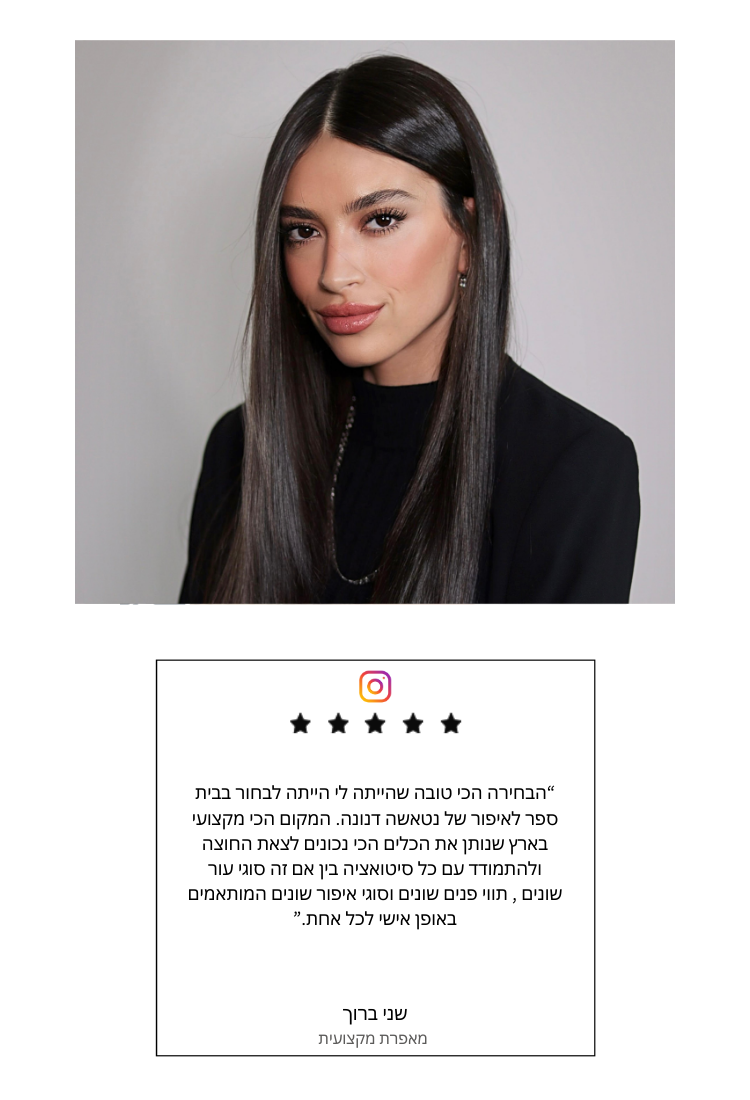
Task: Open the Instagram icon above the star rating
Action: (x=375, y=687)
